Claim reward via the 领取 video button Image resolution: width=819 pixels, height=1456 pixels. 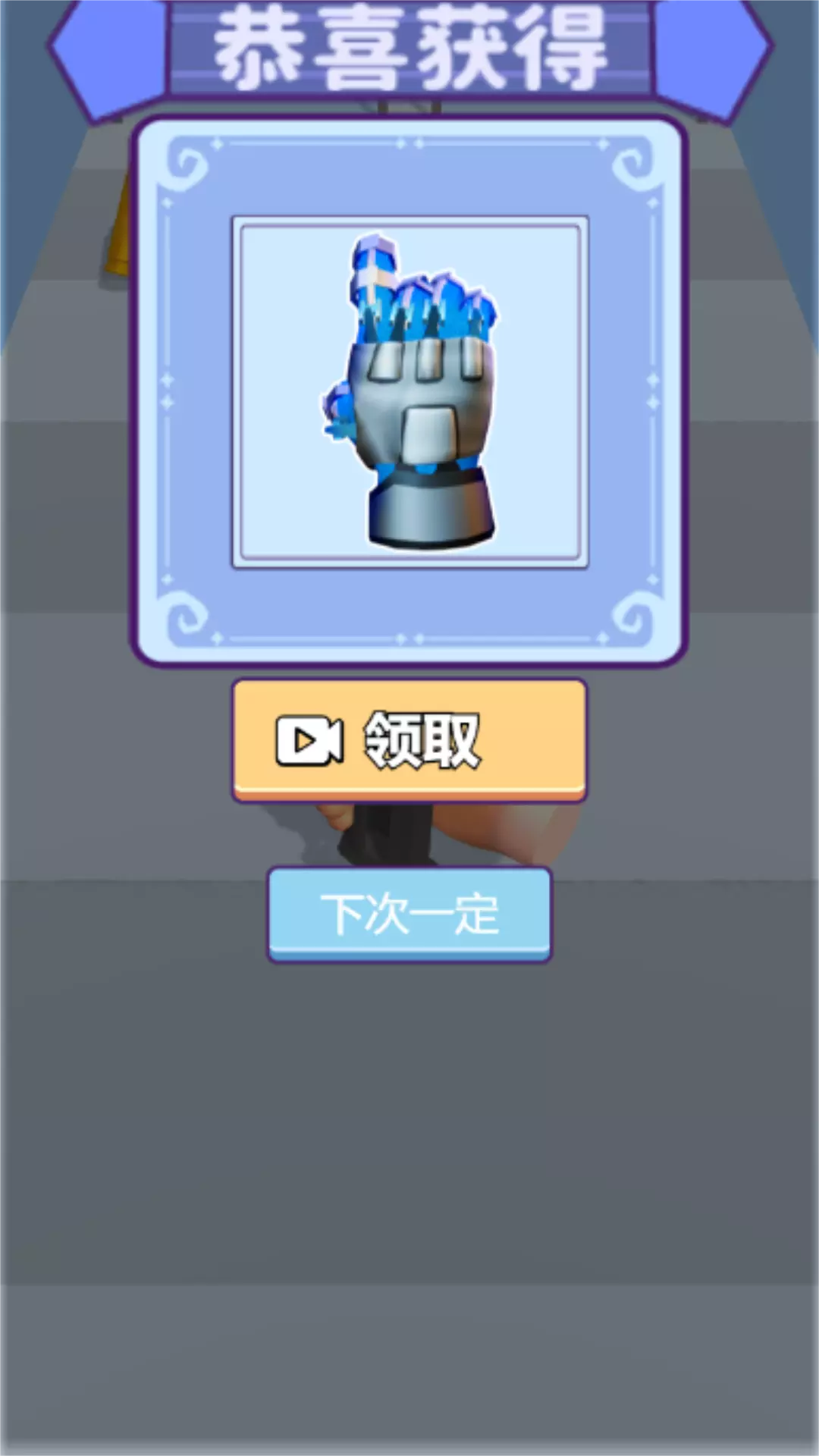pyautogui.click(x=409, y=740)
